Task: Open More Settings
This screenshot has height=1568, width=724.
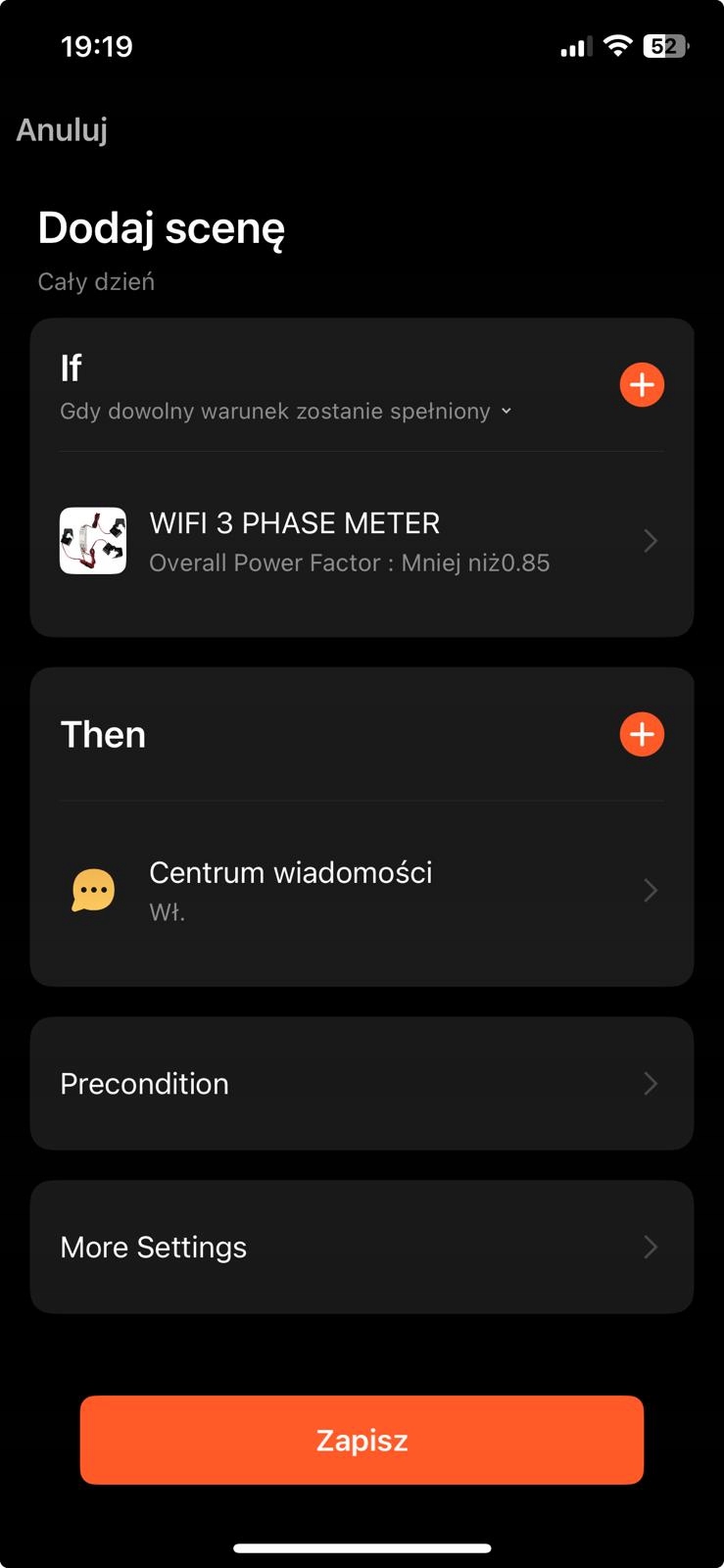Action: click(x=362, y=1247)
